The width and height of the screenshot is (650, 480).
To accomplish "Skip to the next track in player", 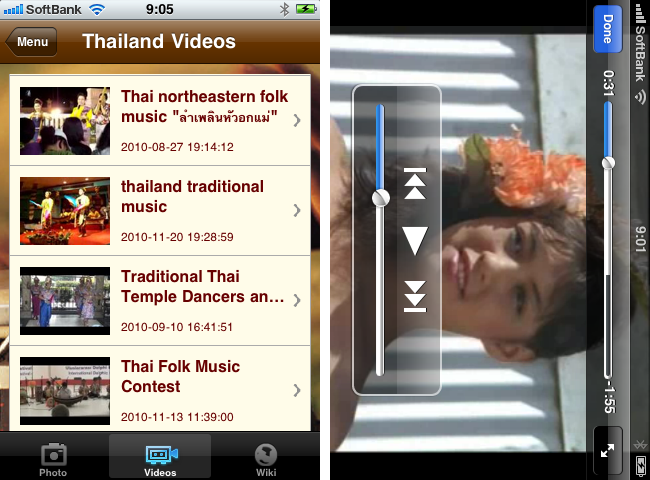I will (x=414, y=296).
